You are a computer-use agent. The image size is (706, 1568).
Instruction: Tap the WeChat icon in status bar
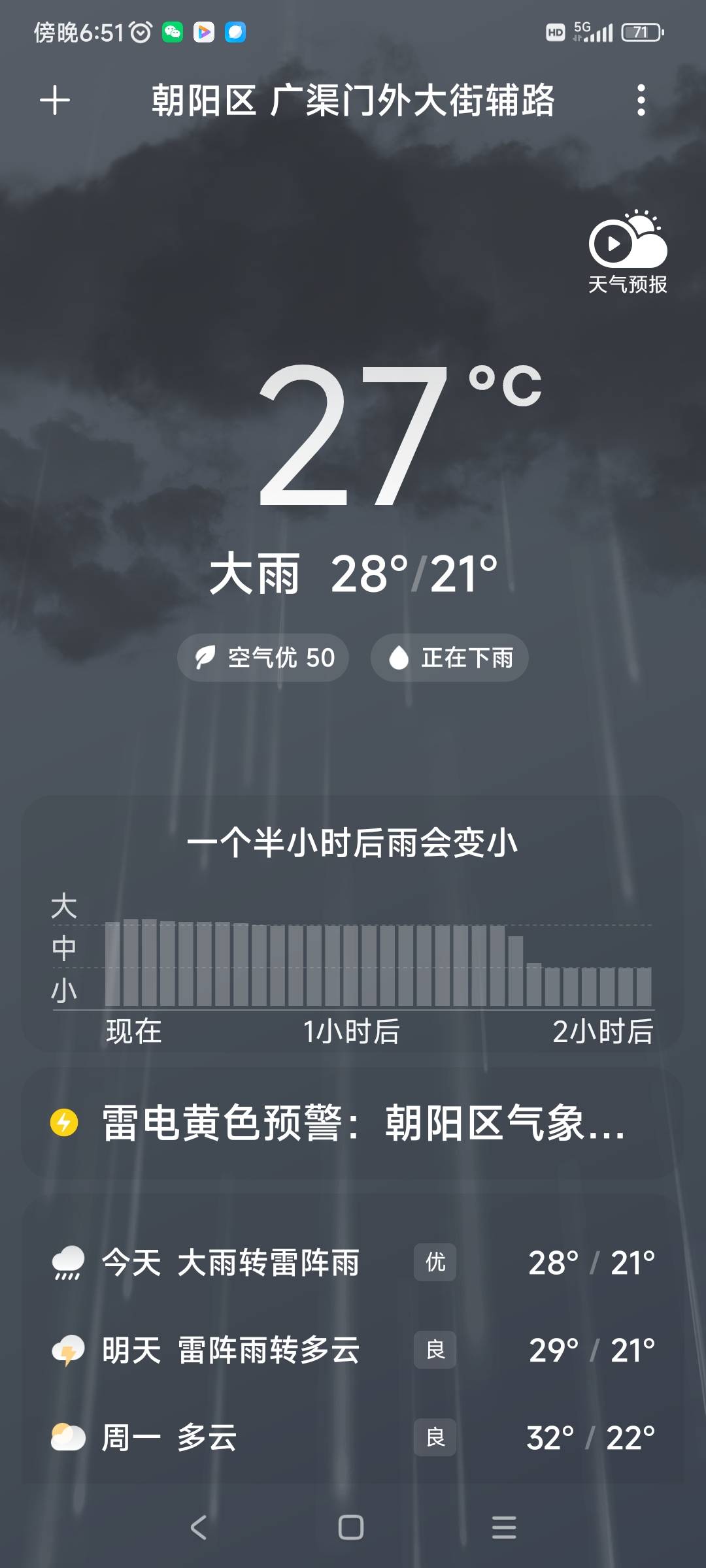pos(172,32)
